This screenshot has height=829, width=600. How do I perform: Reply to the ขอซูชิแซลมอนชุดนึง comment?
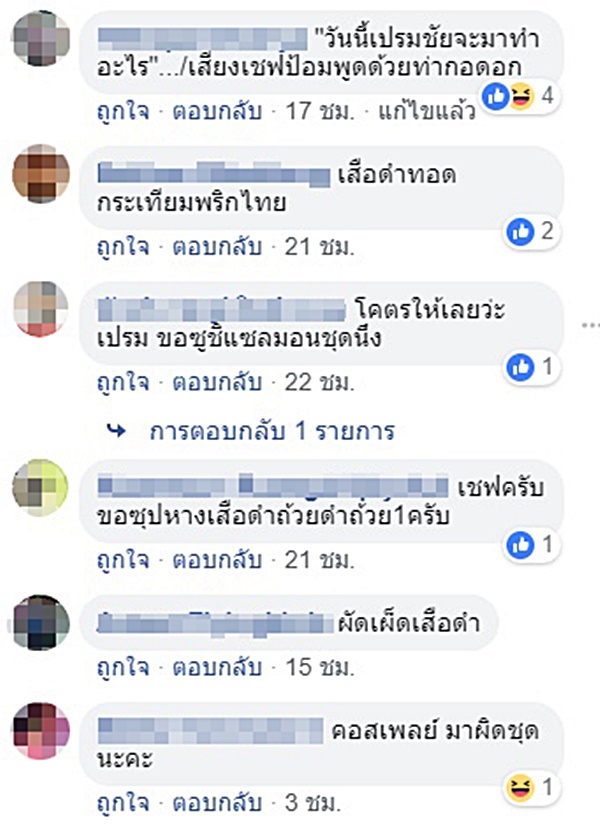point(217,381)
